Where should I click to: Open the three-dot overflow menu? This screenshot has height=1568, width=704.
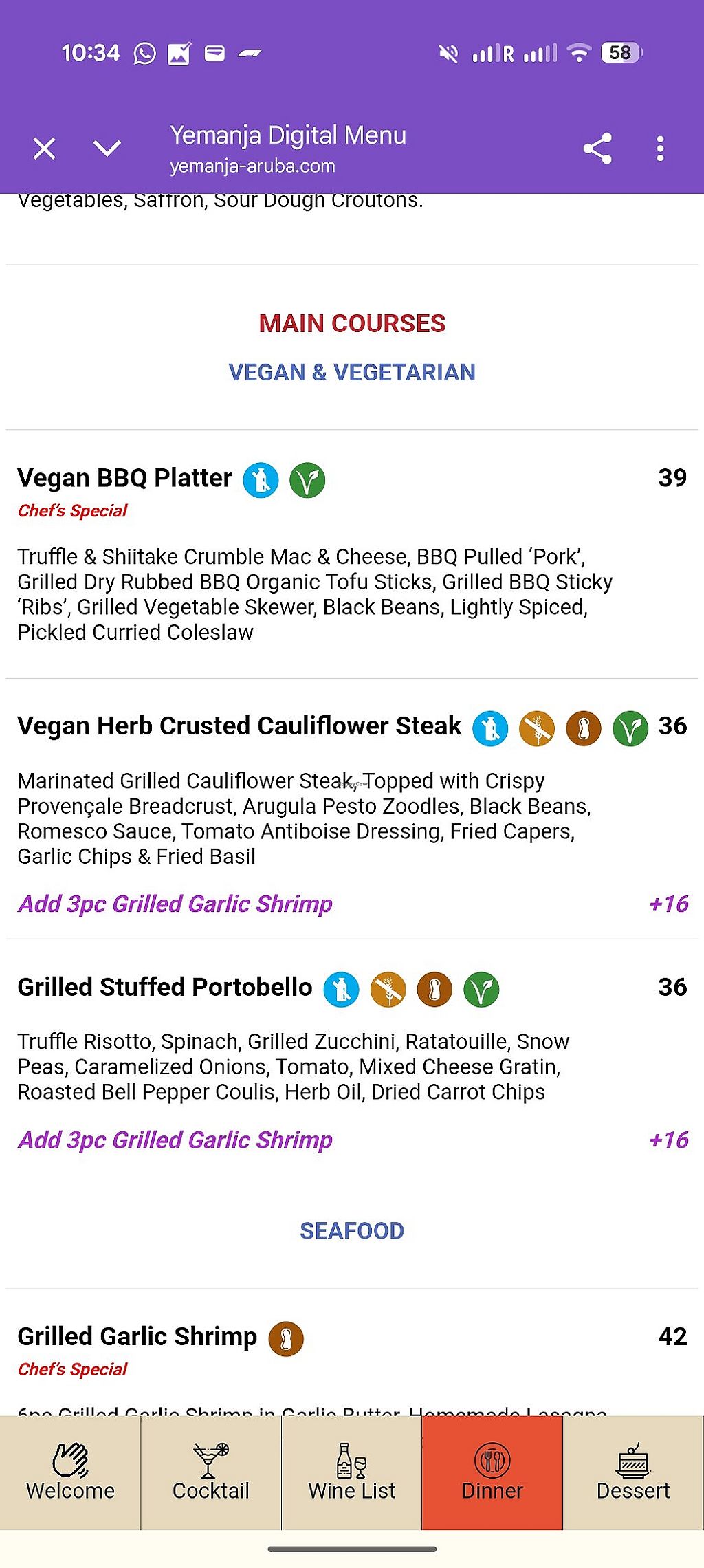click(660, 149)
